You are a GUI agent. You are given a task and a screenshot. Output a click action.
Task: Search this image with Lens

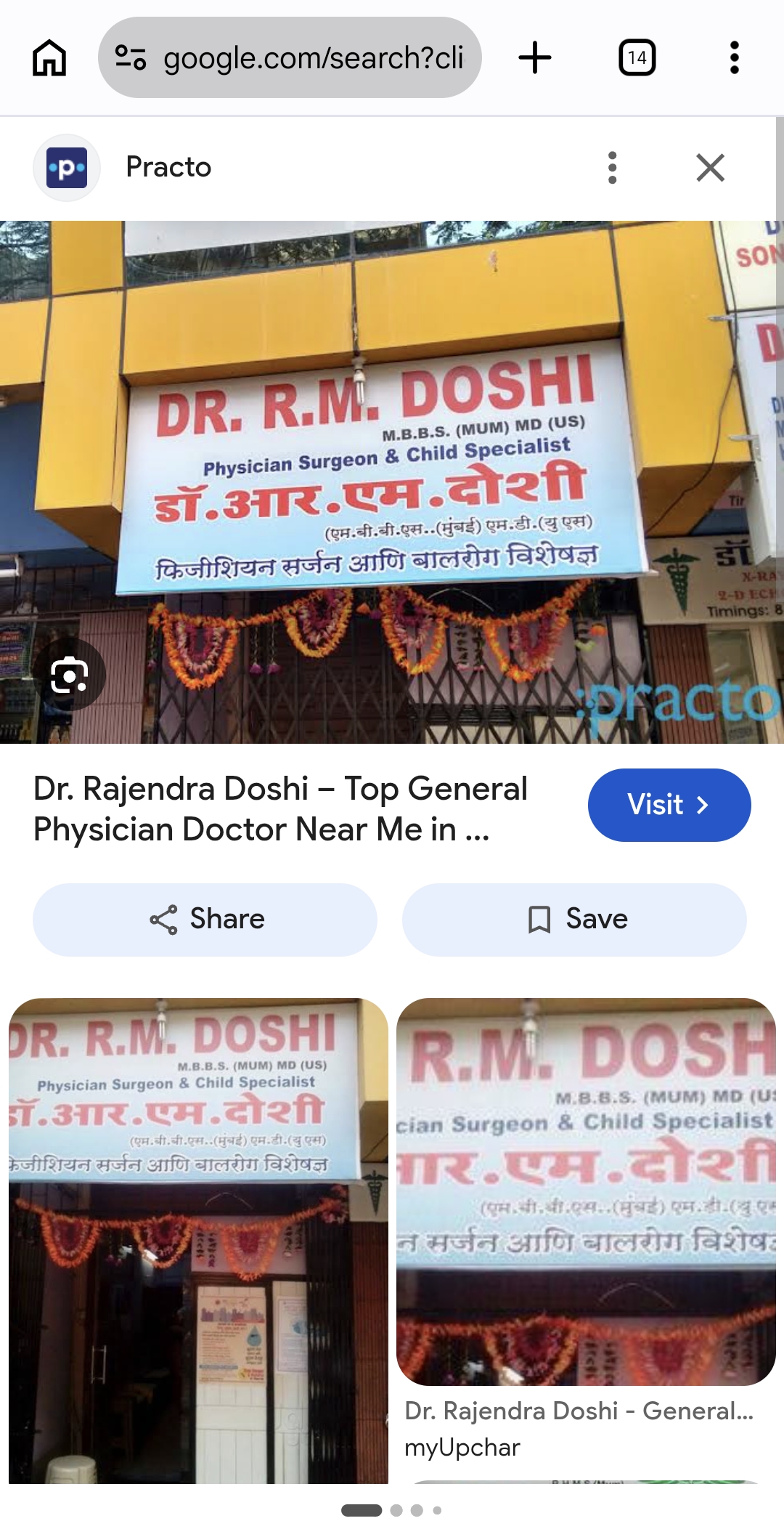pyautogui.click(x=70, y=675)
